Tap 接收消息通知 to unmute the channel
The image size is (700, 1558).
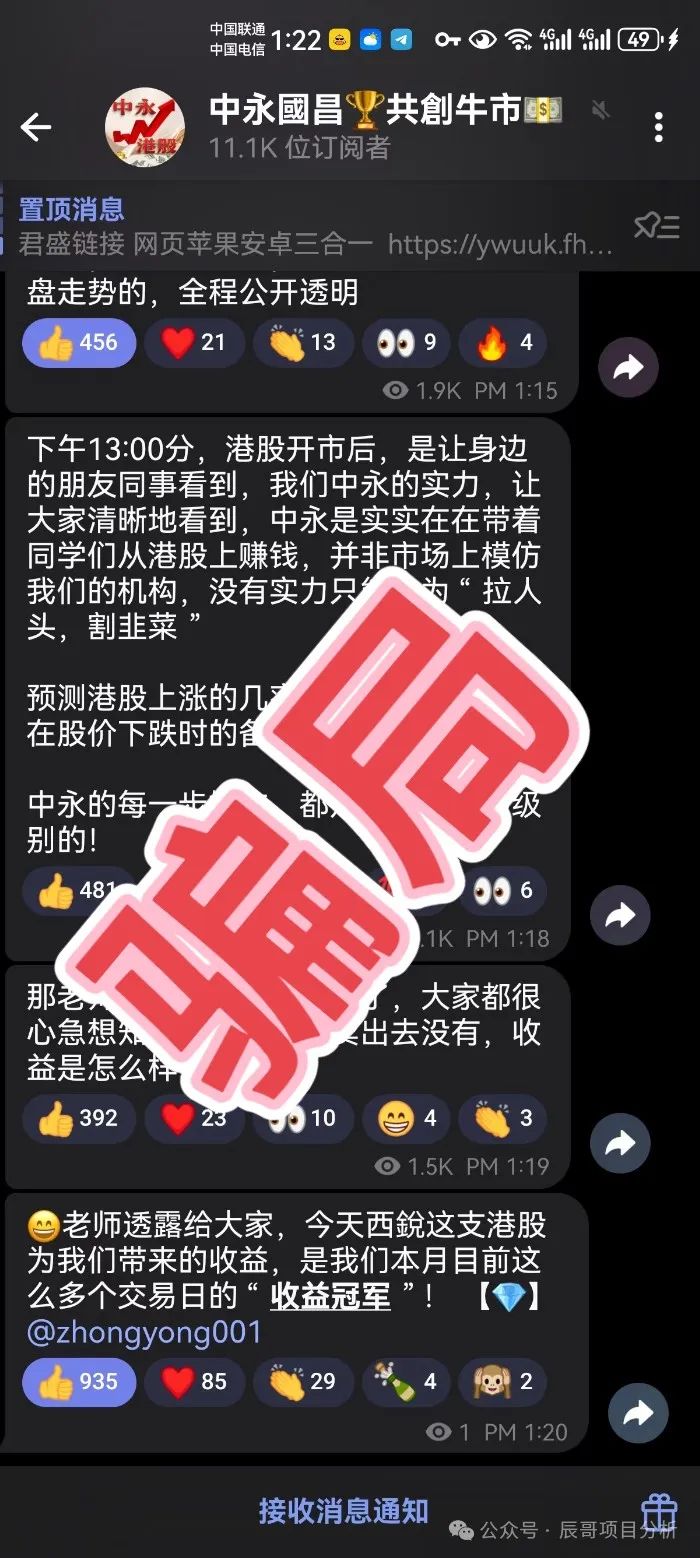click(343, 1510)
